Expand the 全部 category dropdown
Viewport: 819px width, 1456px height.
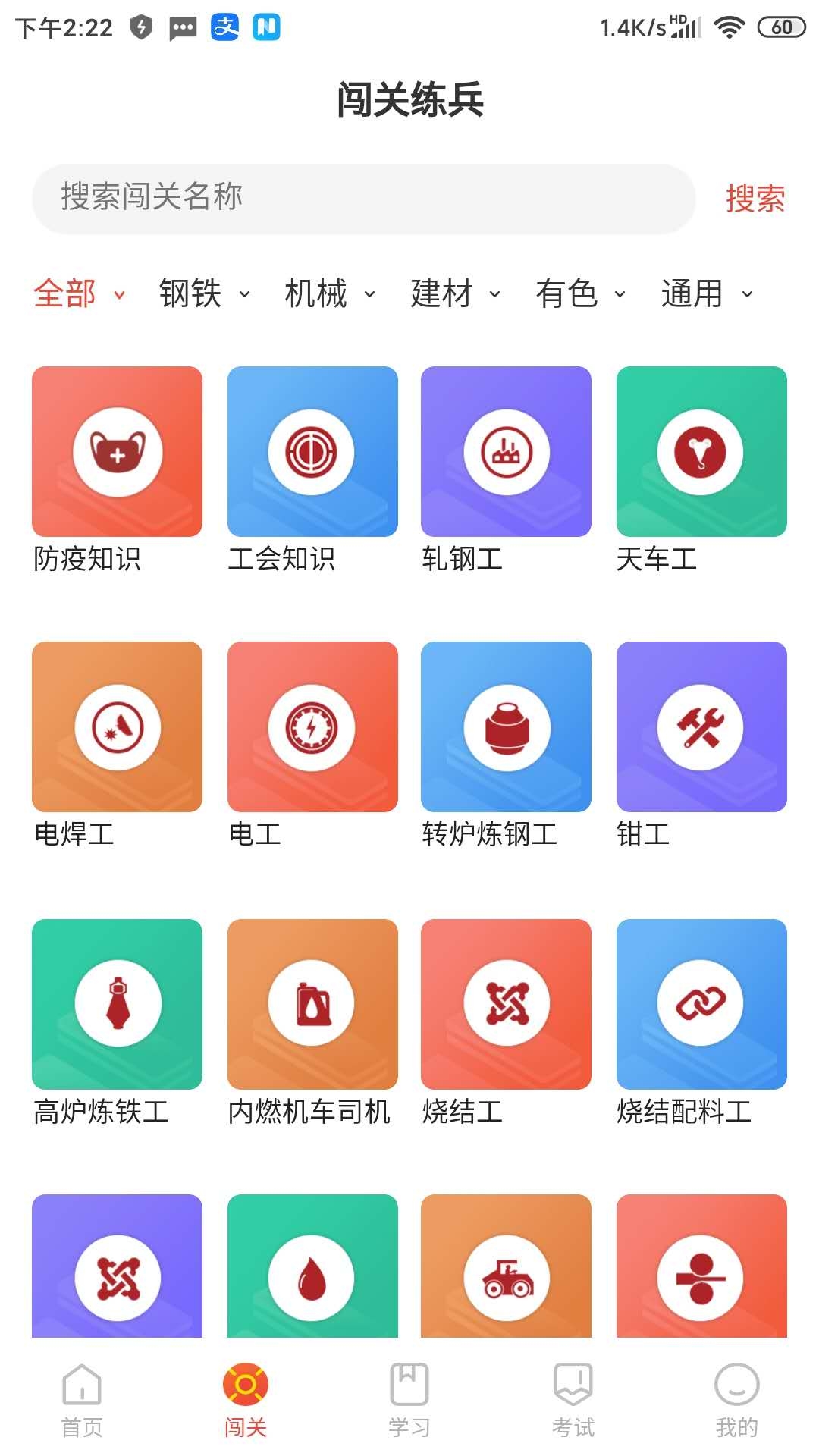click(x=78, y=294)
